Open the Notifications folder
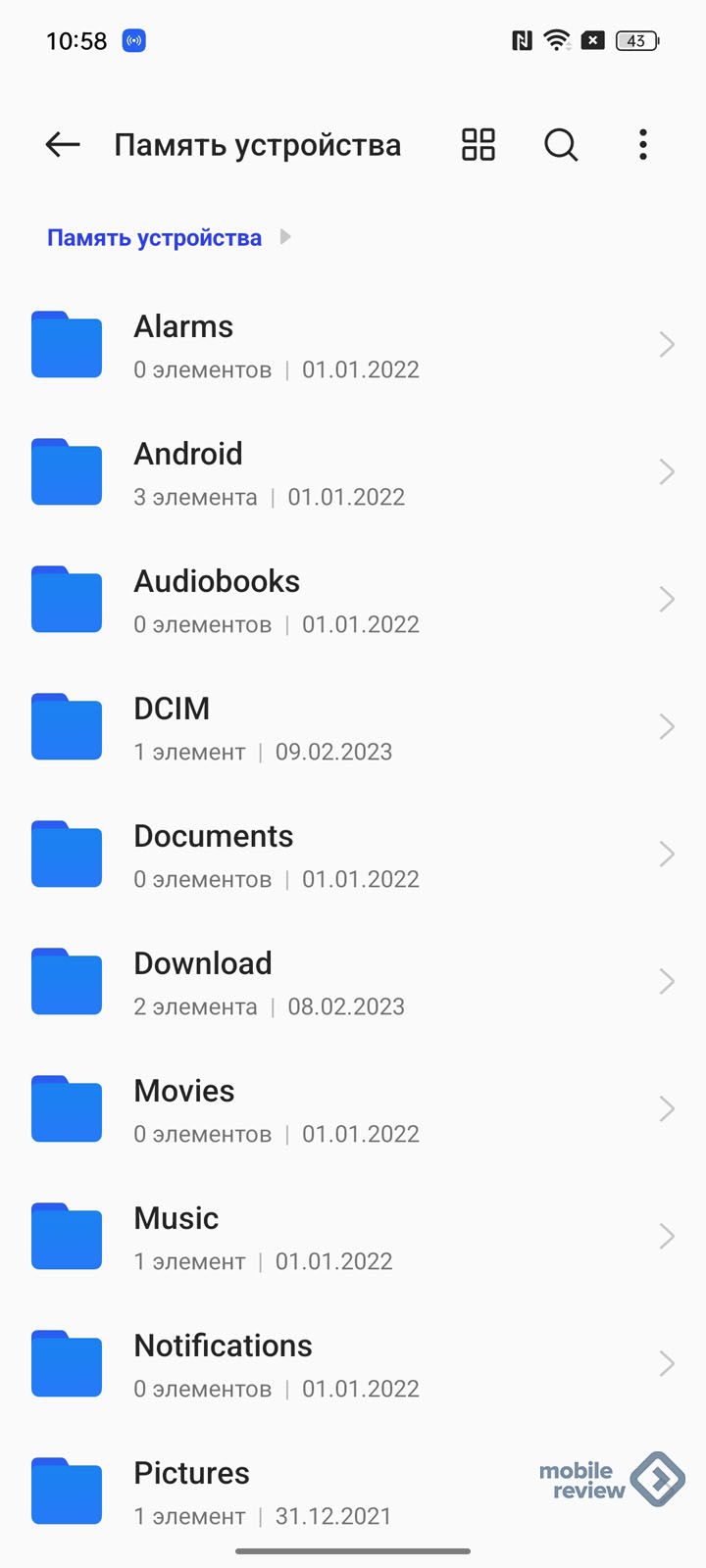This screenshot has width=706, height=1568. 353,1364
